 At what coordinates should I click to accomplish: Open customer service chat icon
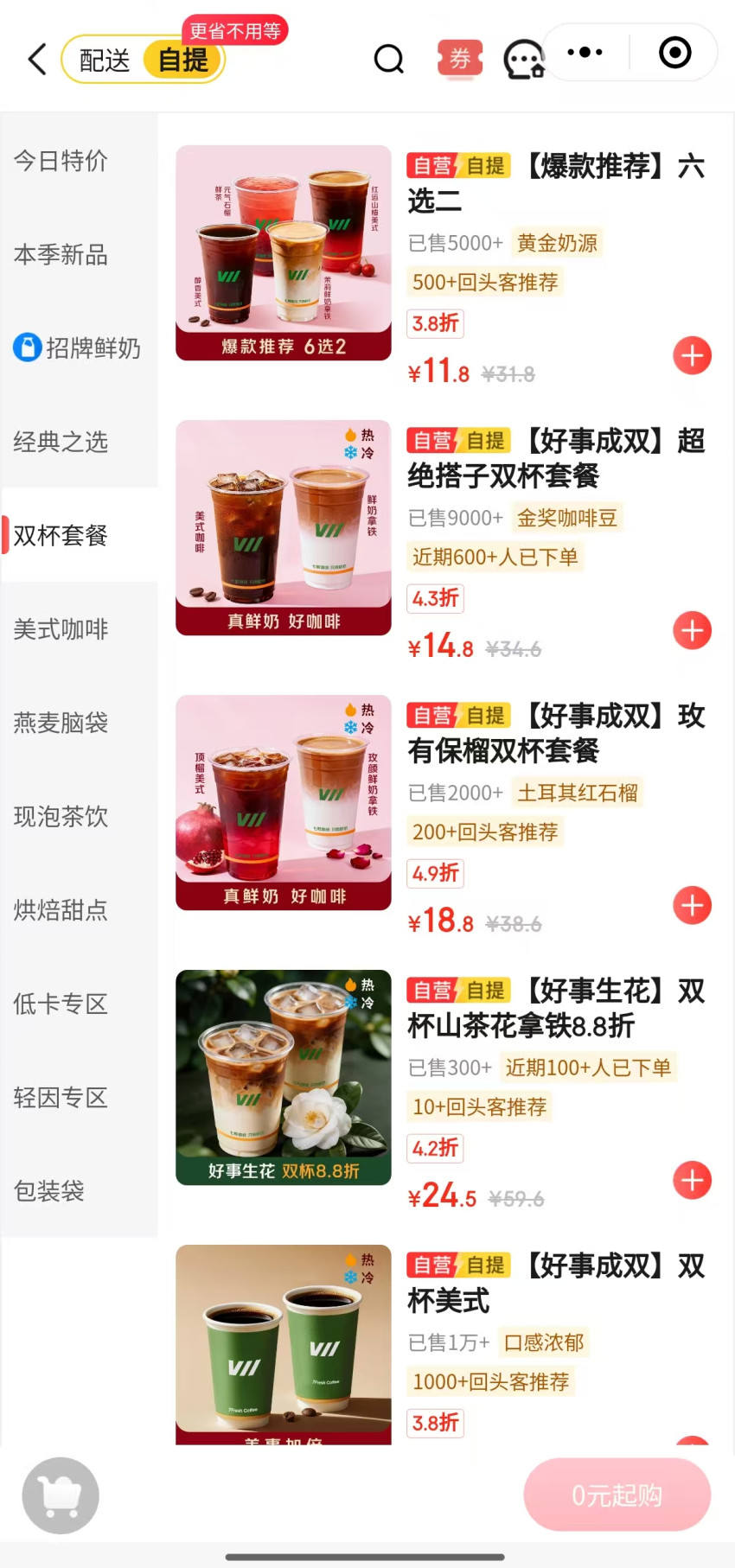[x=523, y=60]
